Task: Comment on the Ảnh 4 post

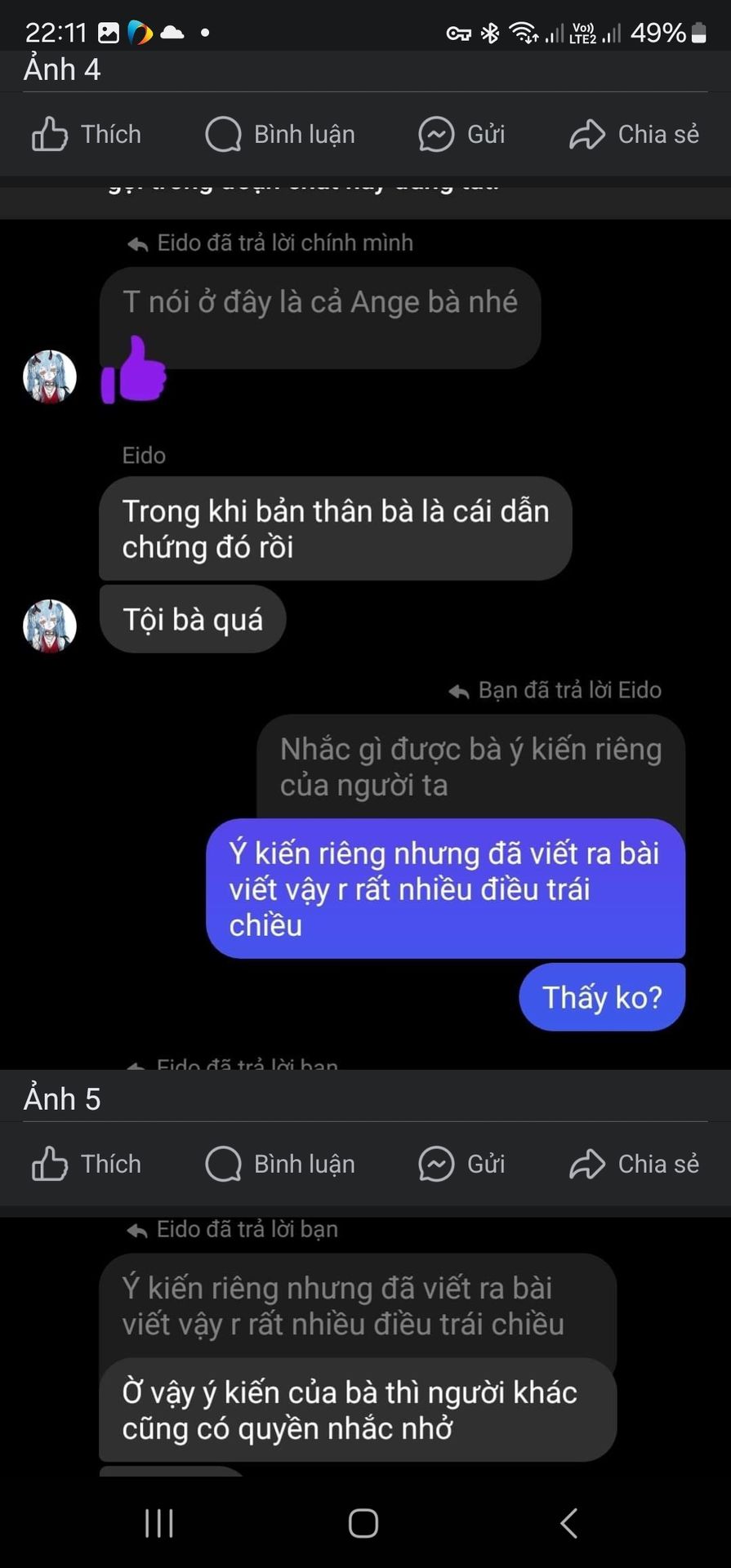Action: coord(280,135)
